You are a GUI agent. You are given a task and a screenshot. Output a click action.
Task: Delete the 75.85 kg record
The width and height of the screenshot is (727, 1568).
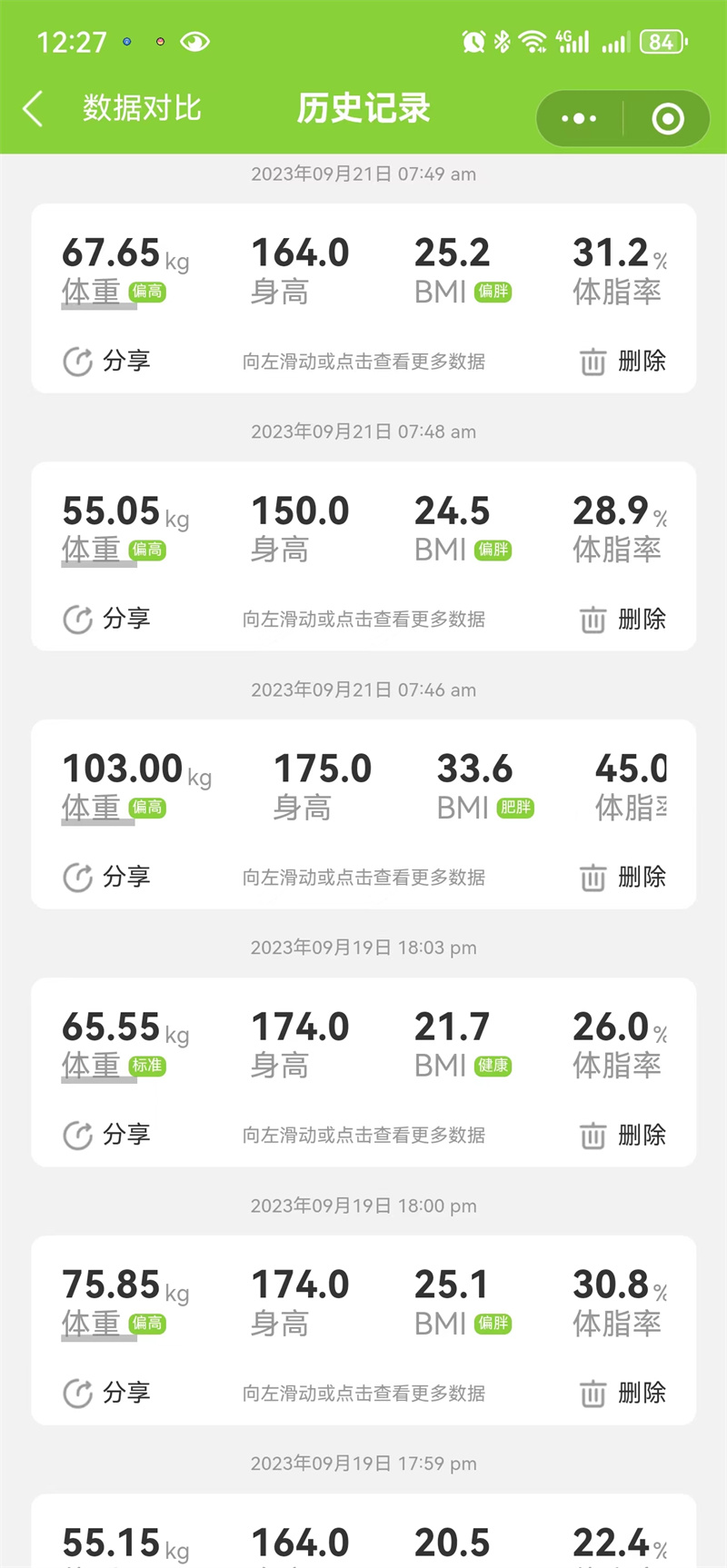point(622,1393)
